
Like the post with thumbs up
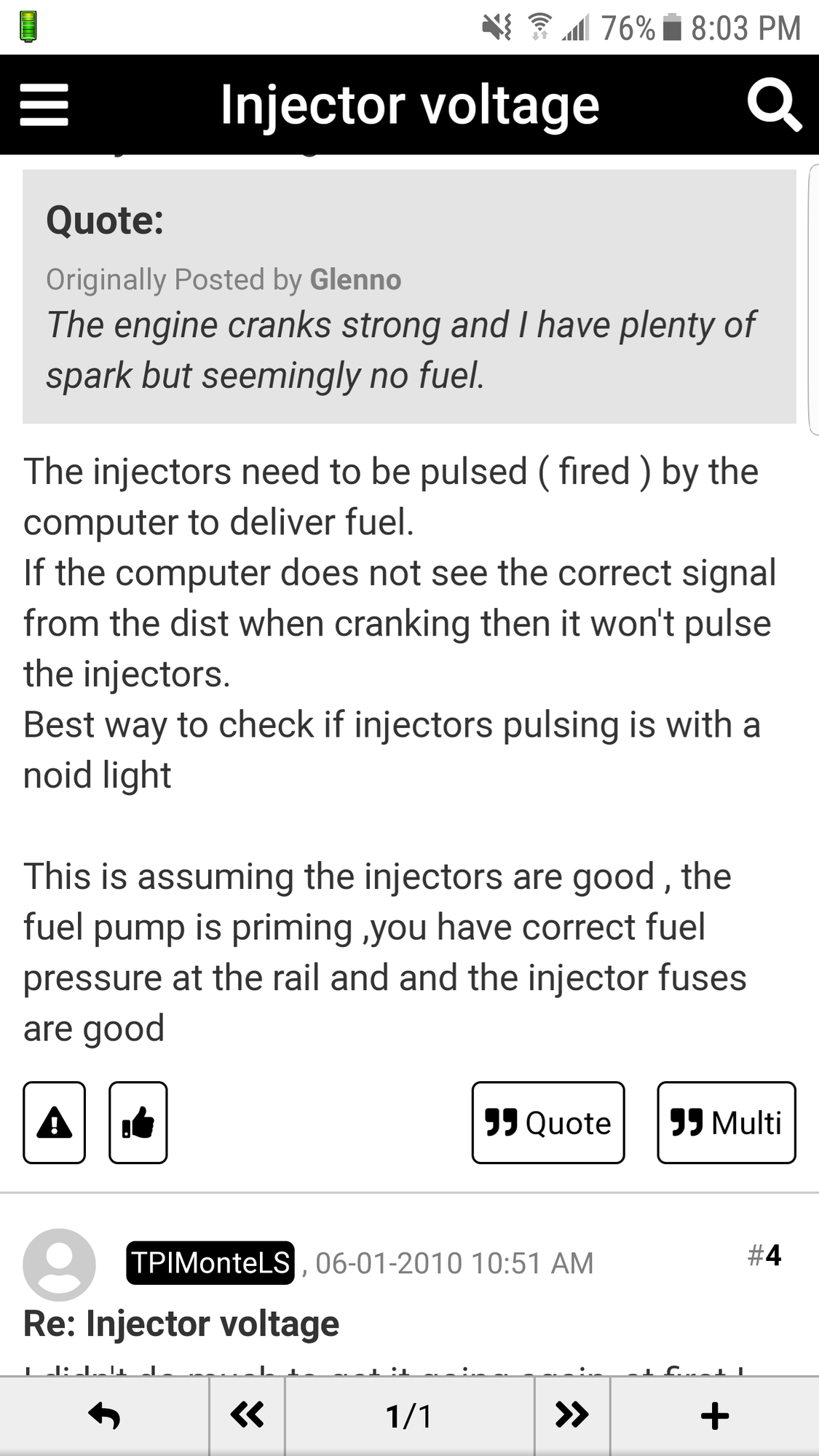[x=138, y=1123]
